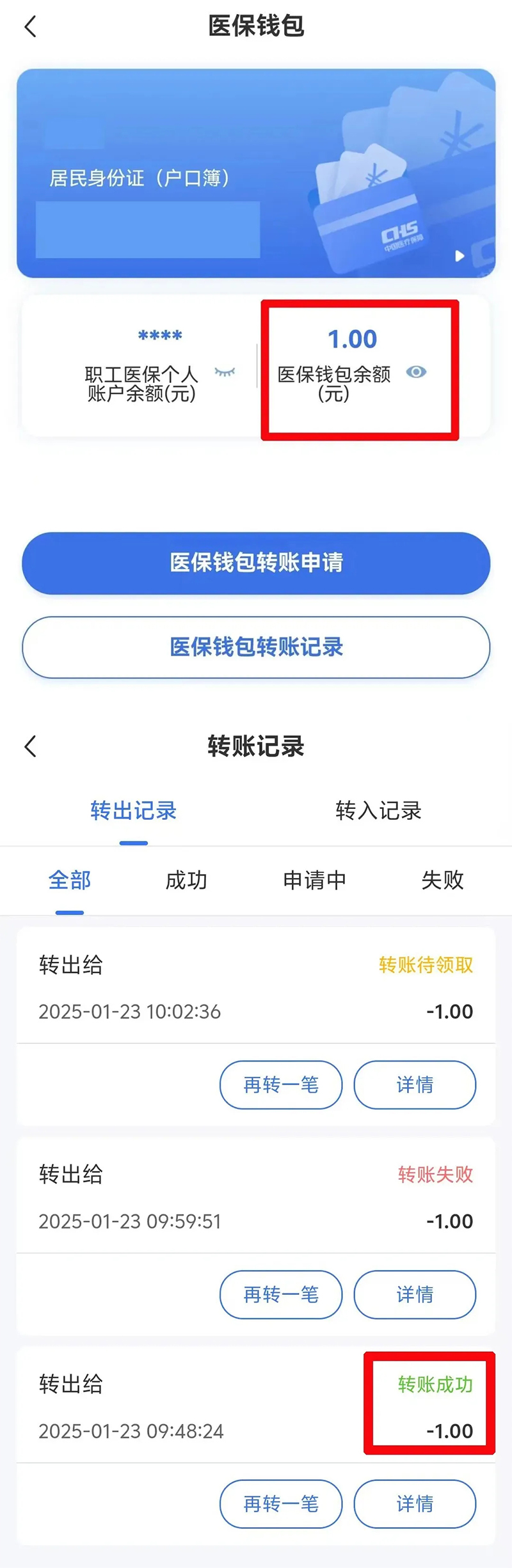Viewport: 512px width, 1568px height.
Task: Go back from the 转账记录 page
Action: (30, 746)
